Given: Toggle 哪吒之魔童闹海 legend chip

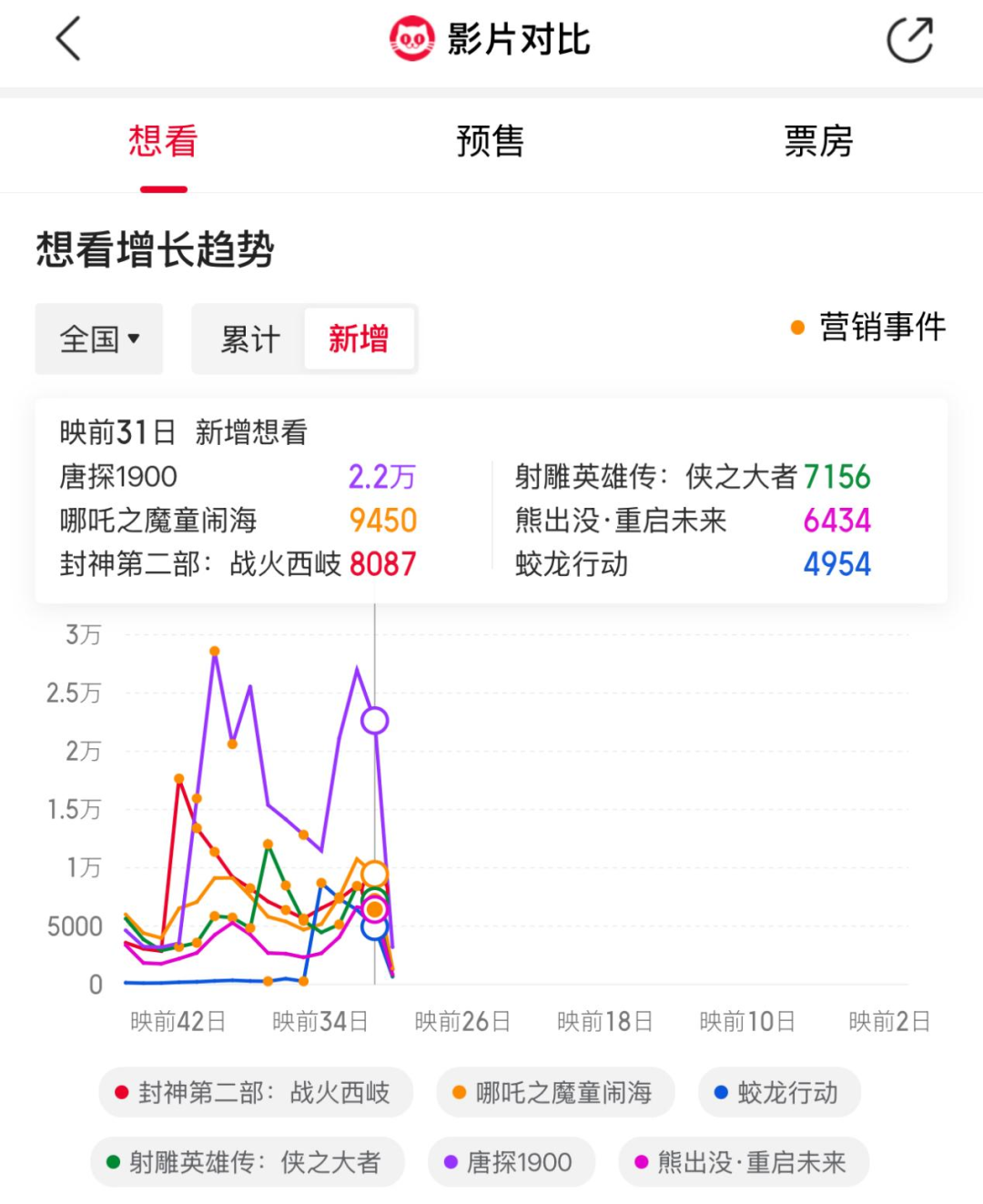Looking at the screenshot, I should pyautogui.click(x=554, y=1092).
